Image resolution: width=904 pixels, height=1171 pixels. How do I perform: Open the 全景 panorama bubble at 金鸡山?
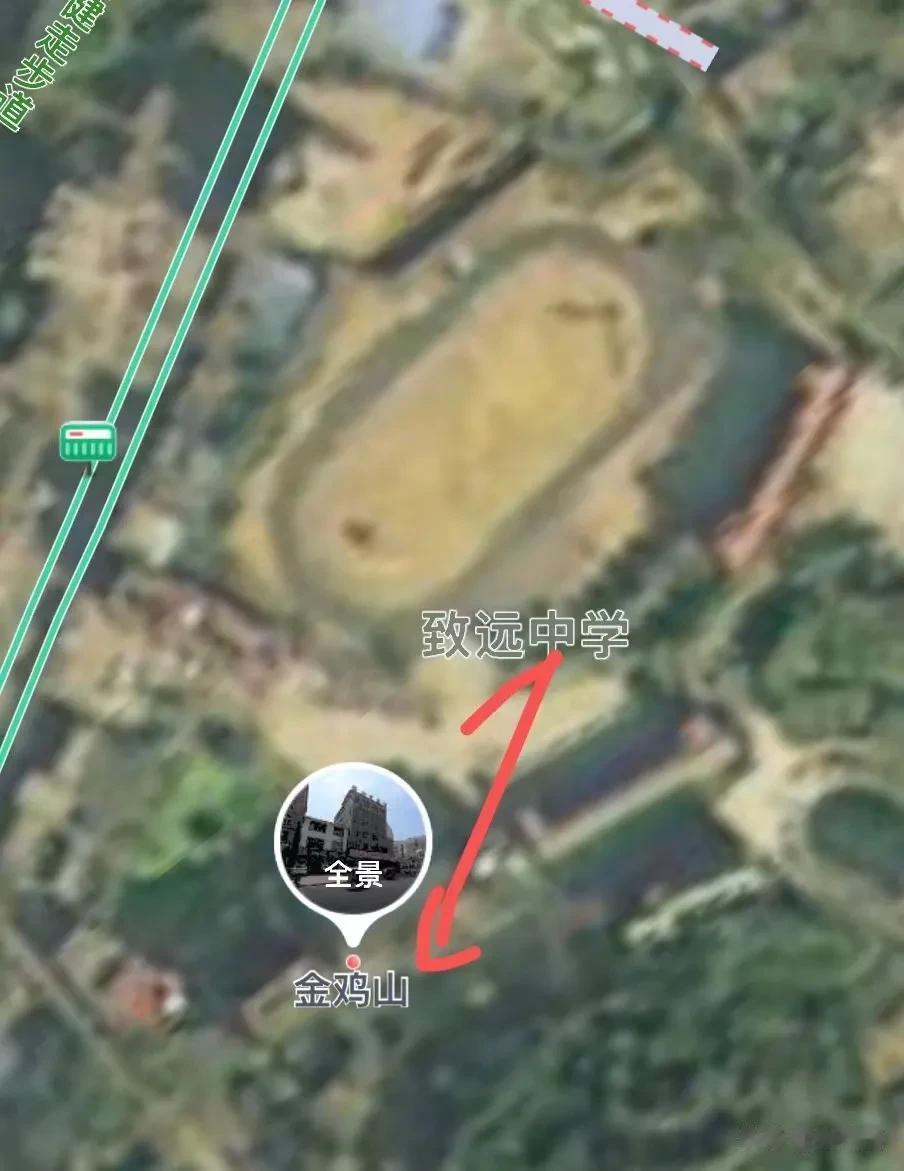coord(352,838)
